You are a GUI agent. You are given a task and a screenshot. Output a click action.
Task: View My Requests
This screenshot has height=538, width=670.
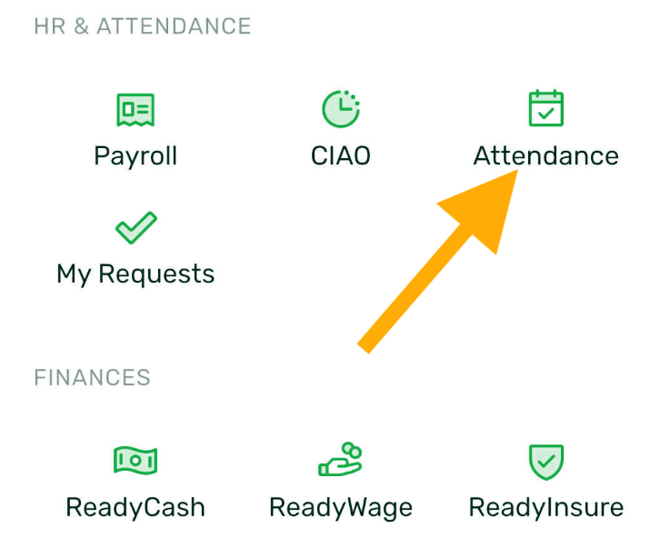(135, 248)
